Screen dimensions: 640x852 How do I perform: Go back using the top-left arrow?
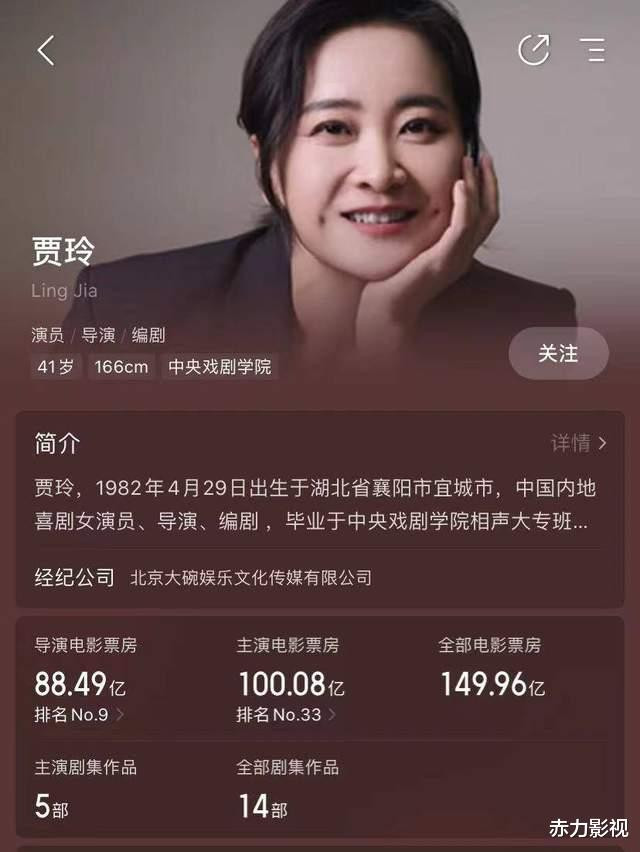pos(46,49)
